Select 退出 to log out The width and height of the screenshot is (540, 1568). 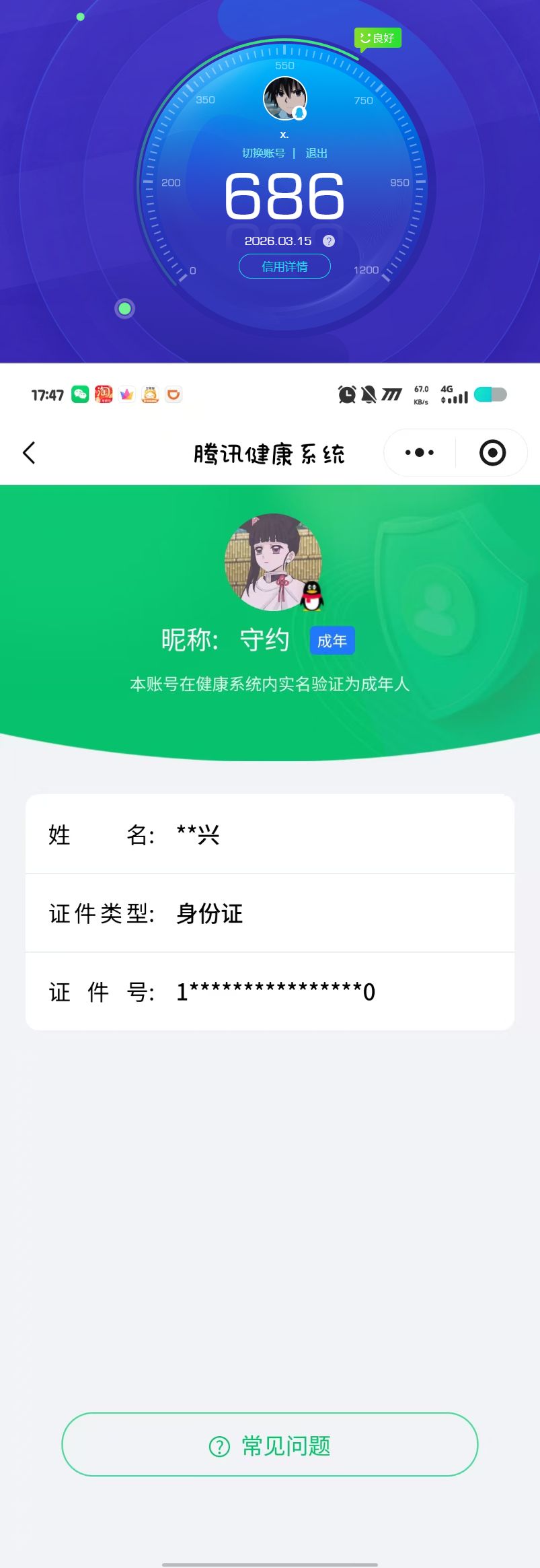point(317,153)
